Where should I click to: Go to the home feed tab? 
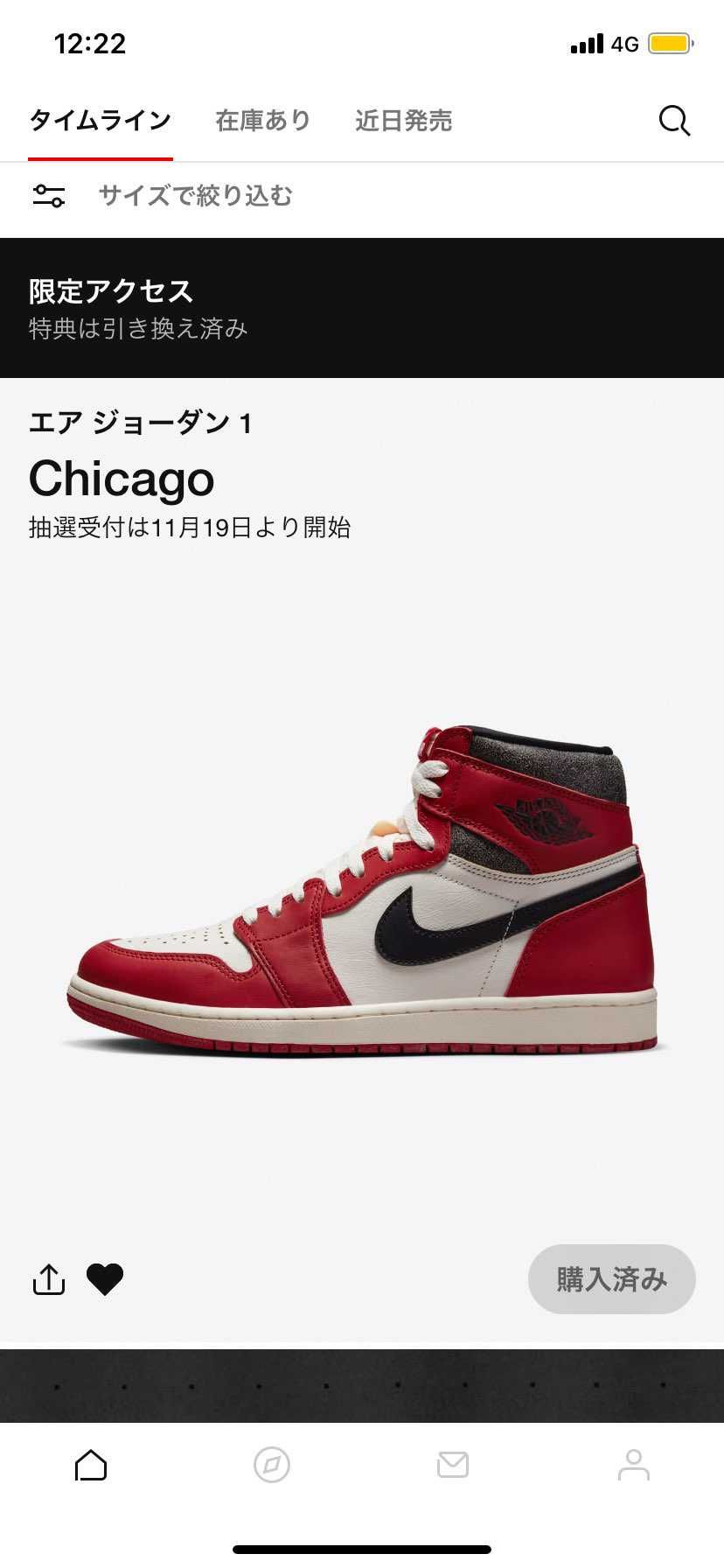pos(91,1465)
